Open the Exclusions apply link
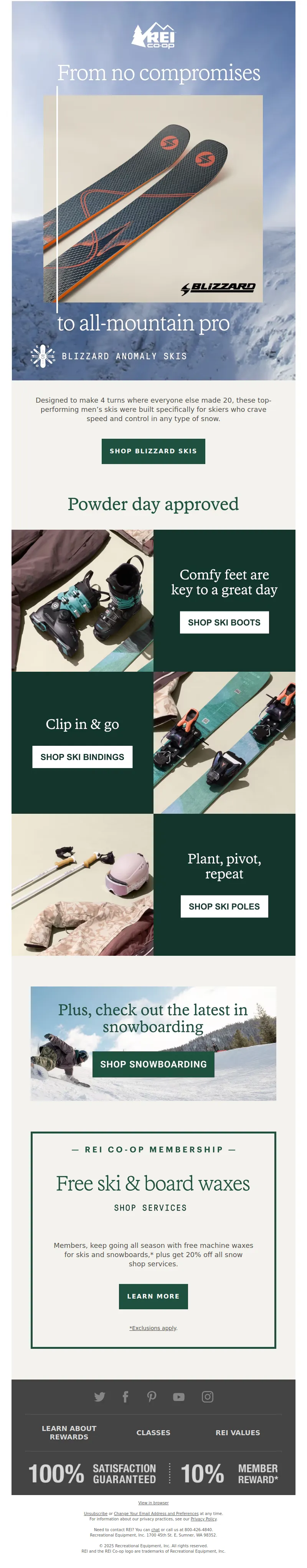This screenshot has height=1568, width=307. [x=153, y=1328]
